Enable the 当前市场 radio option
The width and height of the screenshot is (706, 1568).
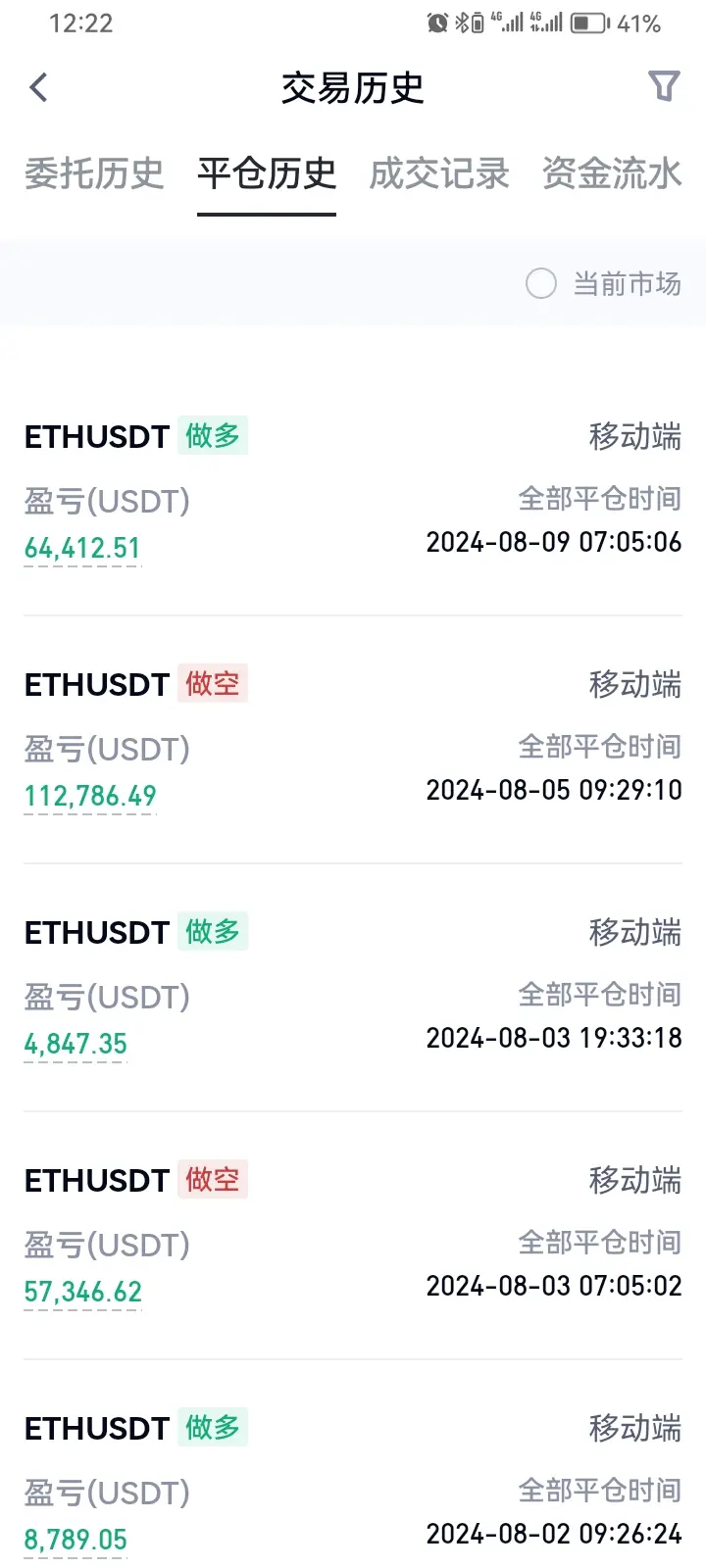tap(541, 284)
